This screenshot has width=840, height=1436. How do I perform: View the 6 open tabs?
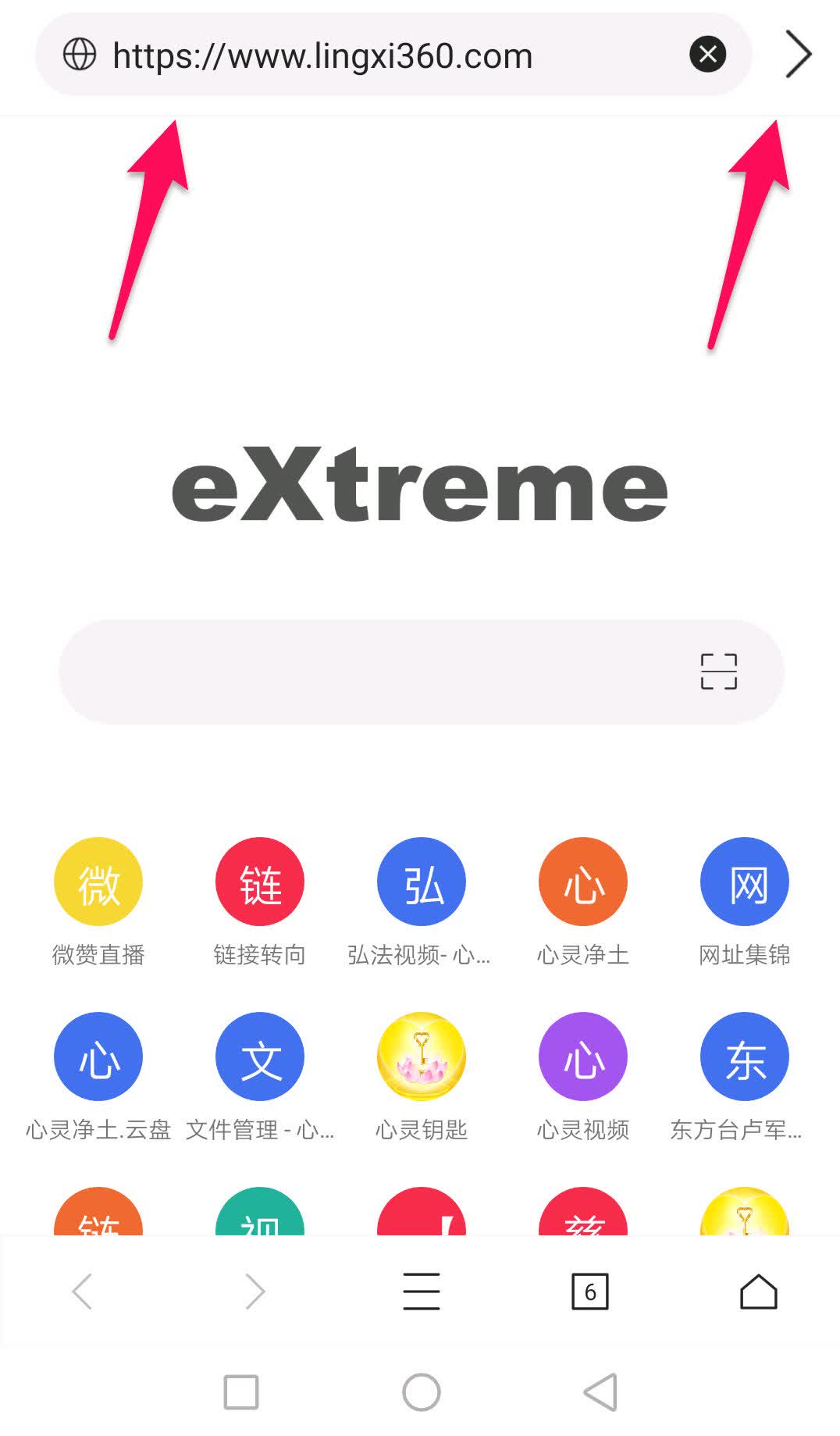tap(590, 1292)
